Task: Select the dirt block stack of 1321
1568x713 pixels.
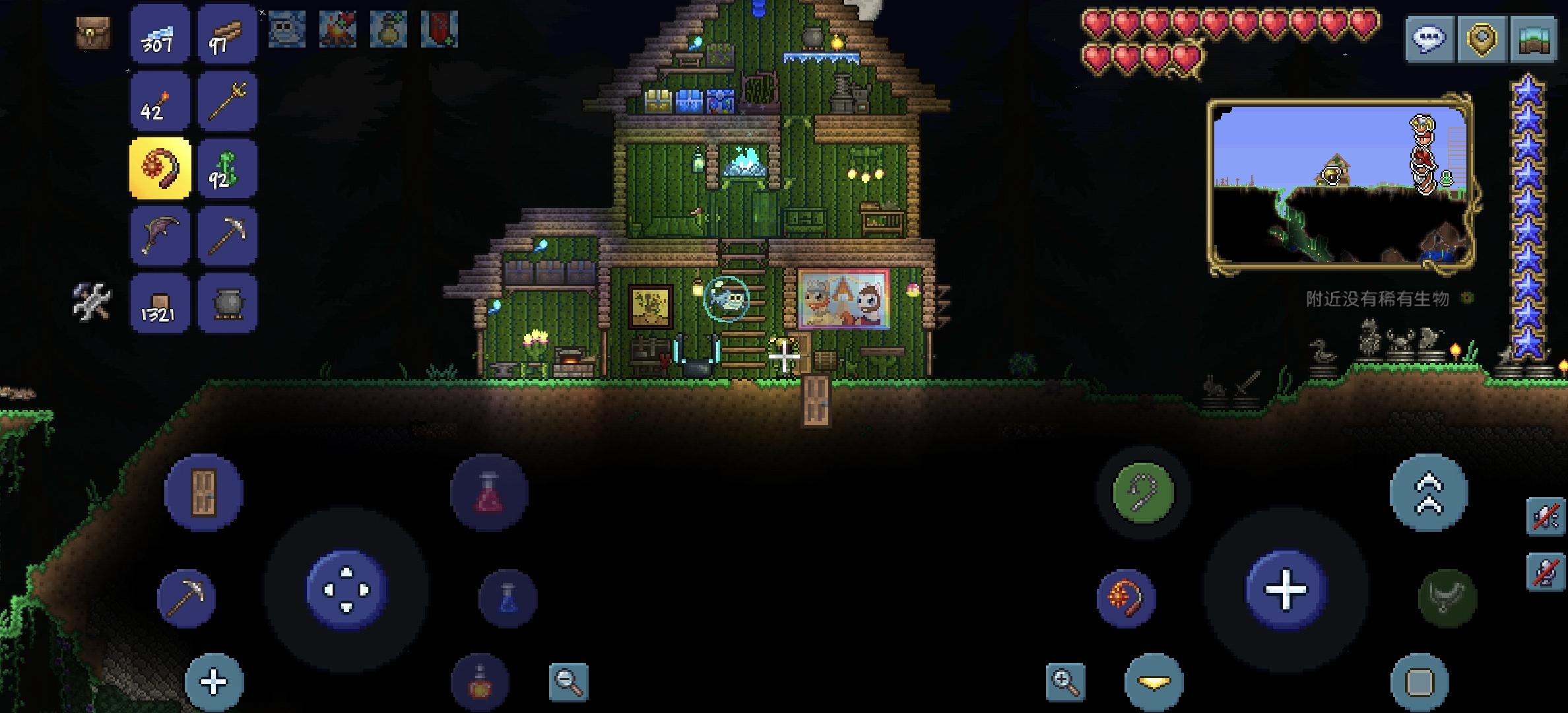Action: (x=160, y=304)
